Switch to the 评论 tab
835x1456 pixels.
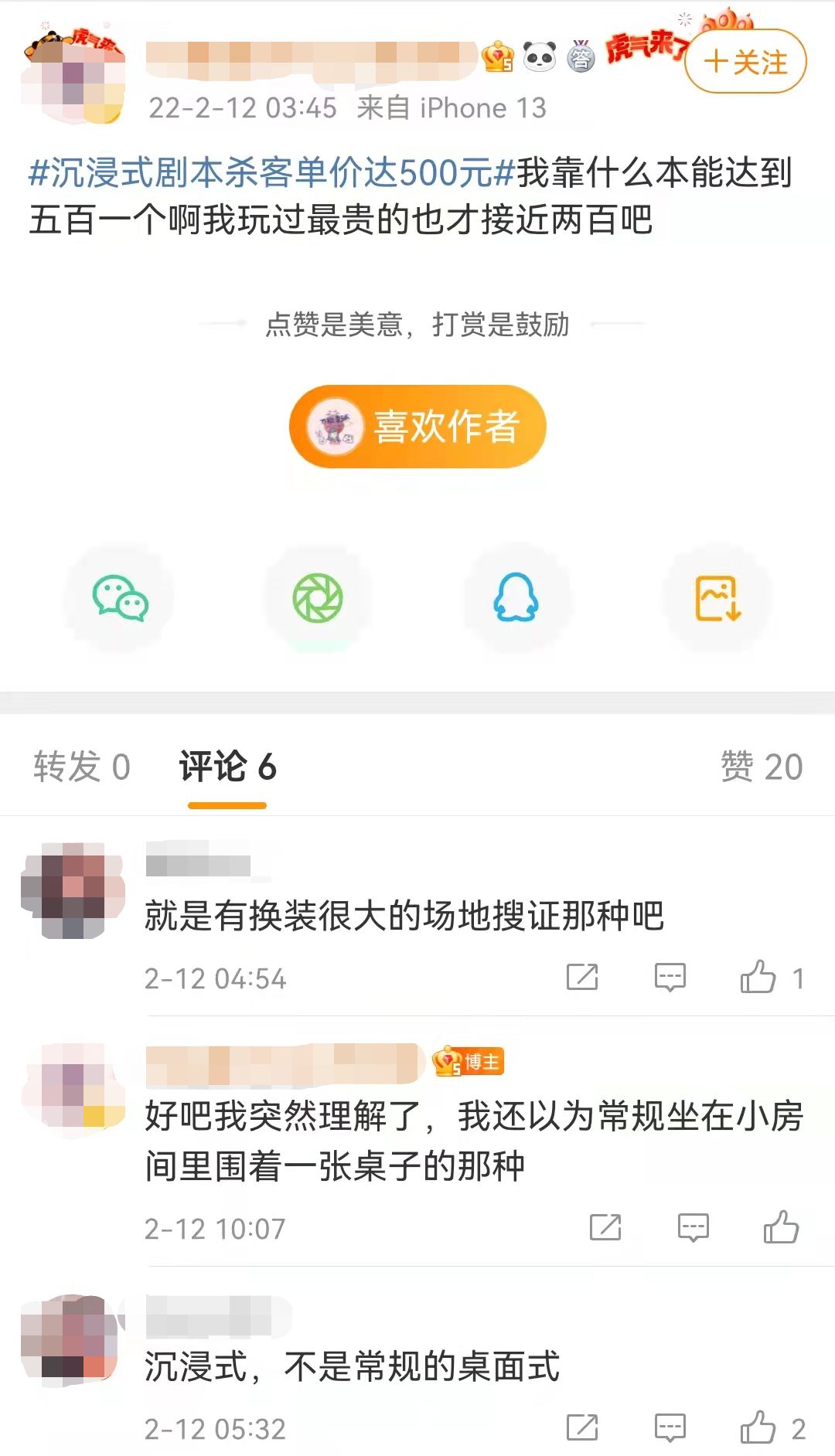227,767
